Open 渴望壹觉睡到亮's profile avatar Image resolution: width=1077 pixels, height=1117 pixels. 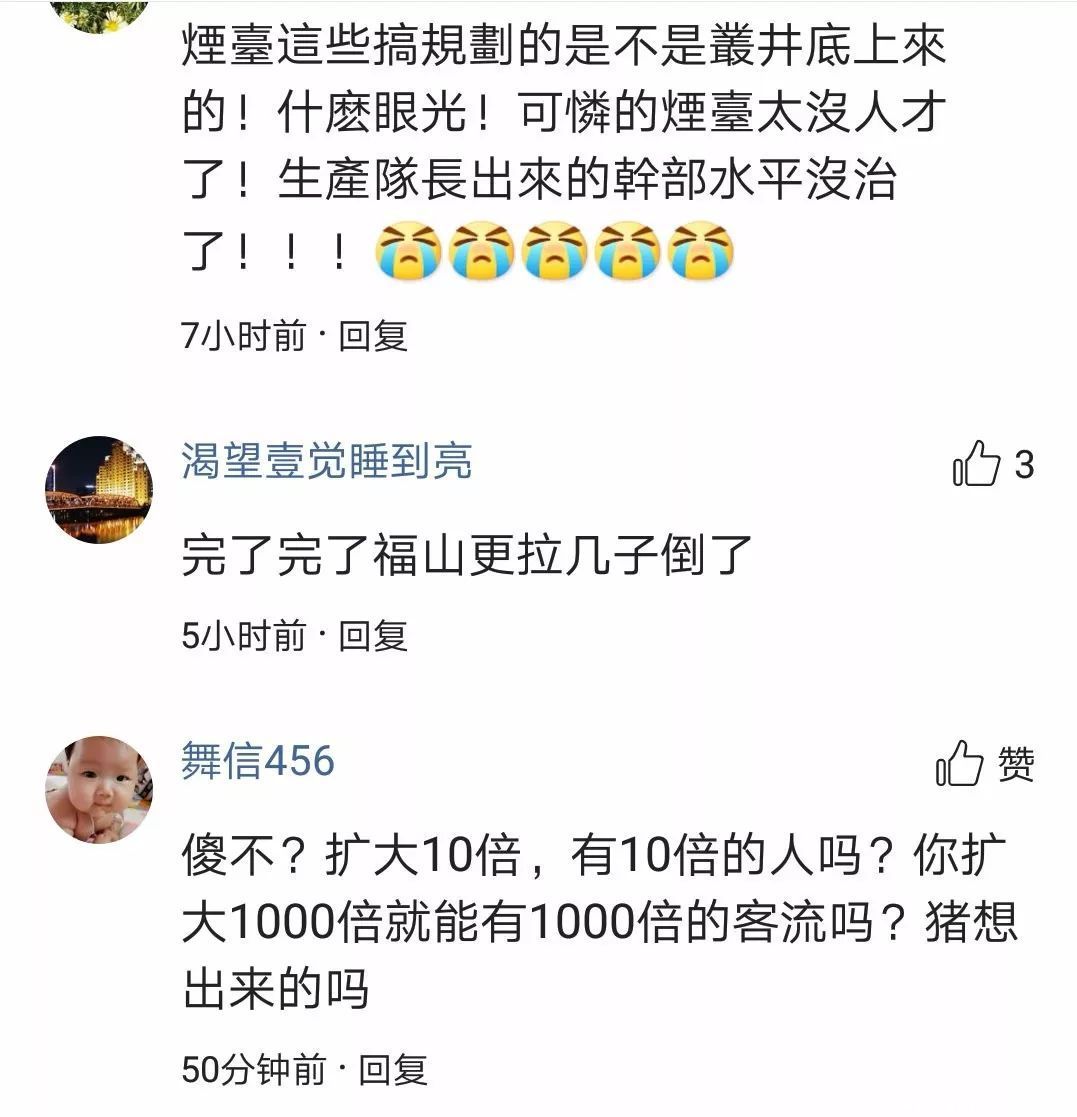pyautogui.click(x=98, y=489)
